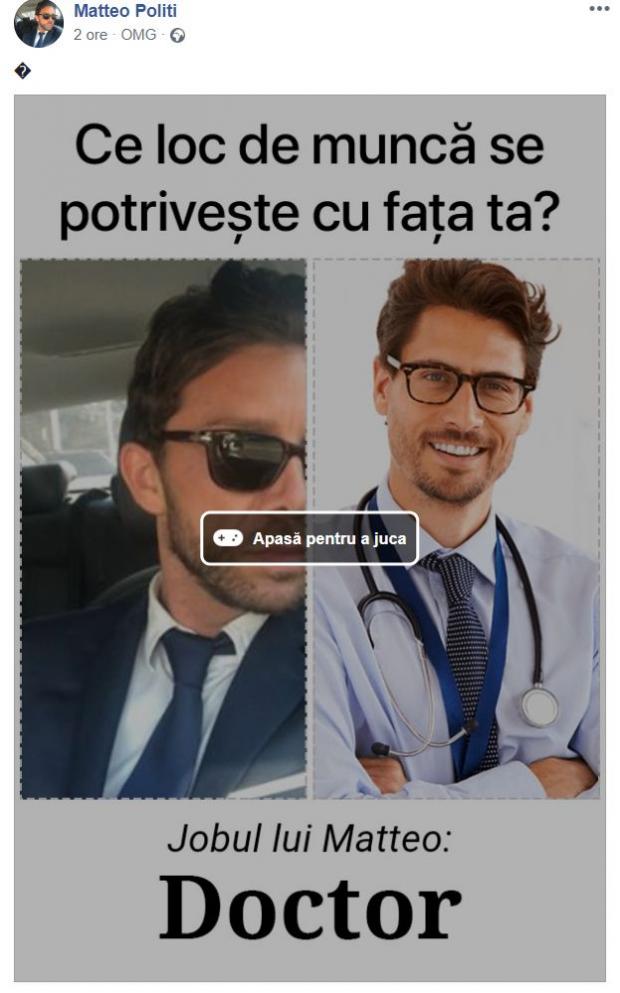Image resolution: width=620 pixels, height=993 pixels.
Task: Tap the 'Apasă pentru a juca' button
Action: pyautogui.click(x=309, y=538)
